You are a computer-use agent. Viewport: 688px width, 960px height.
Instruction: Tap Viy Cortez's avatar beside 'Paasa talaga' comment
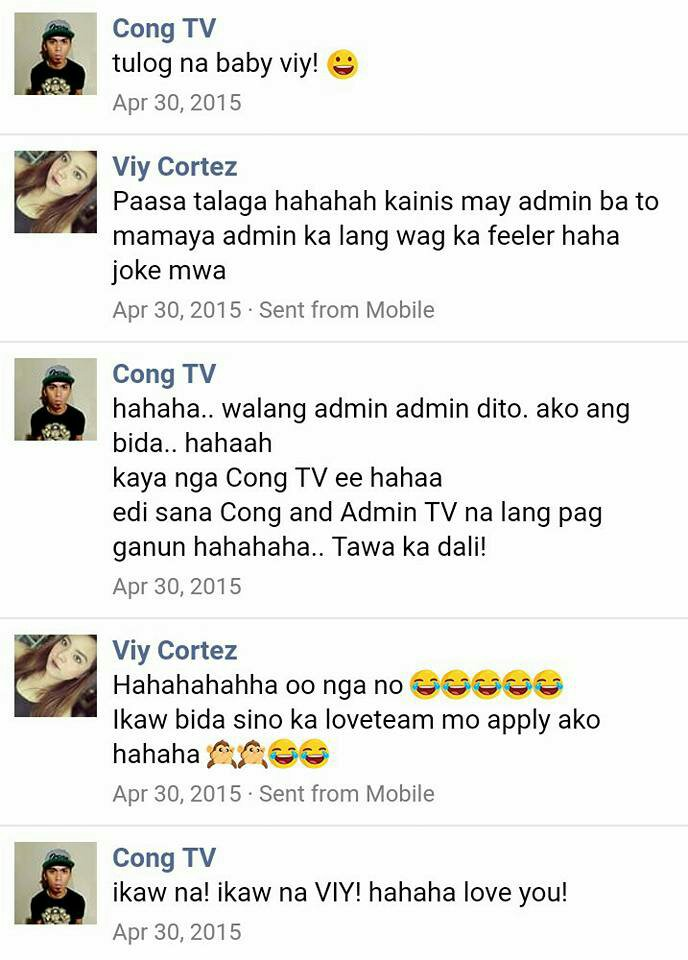click(55, 192)
